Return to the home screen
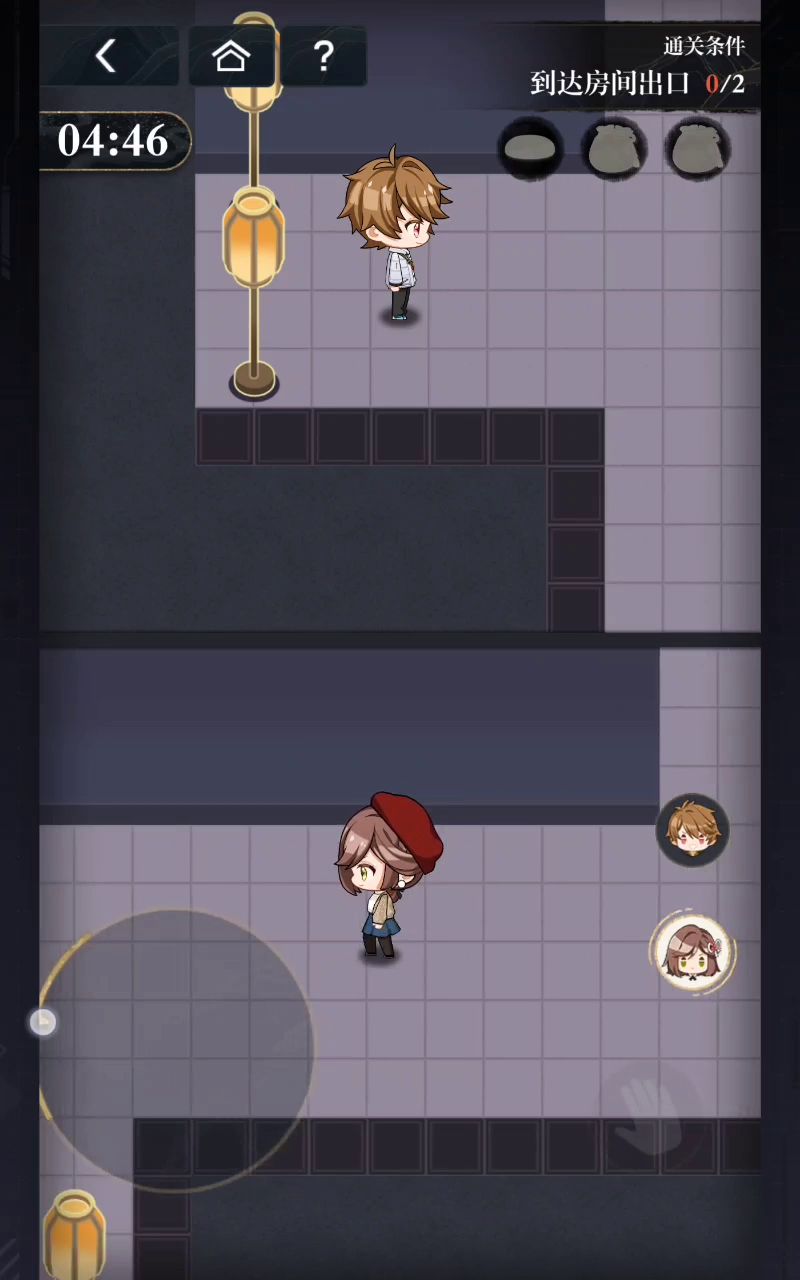Viewport: 800px width, 1280px height. pos(231,56)
